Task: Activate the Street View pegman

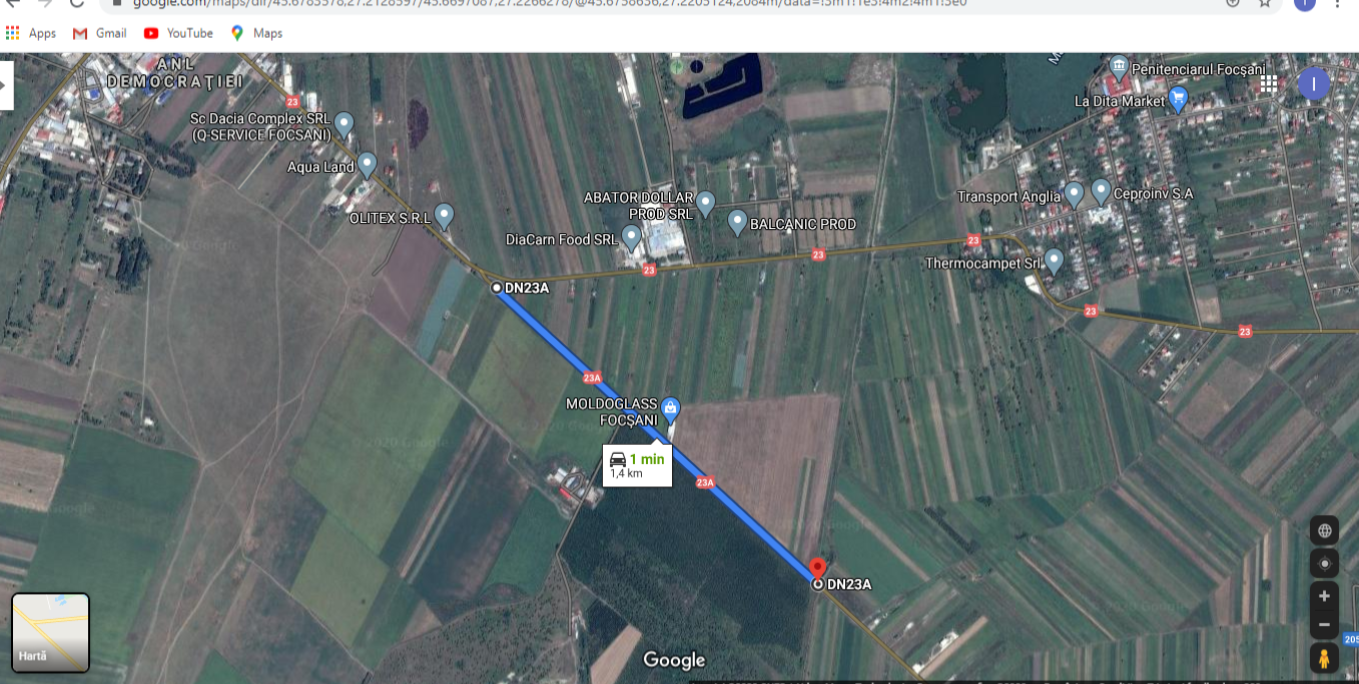Action: pyautogui.click(x=1324, y=658)
